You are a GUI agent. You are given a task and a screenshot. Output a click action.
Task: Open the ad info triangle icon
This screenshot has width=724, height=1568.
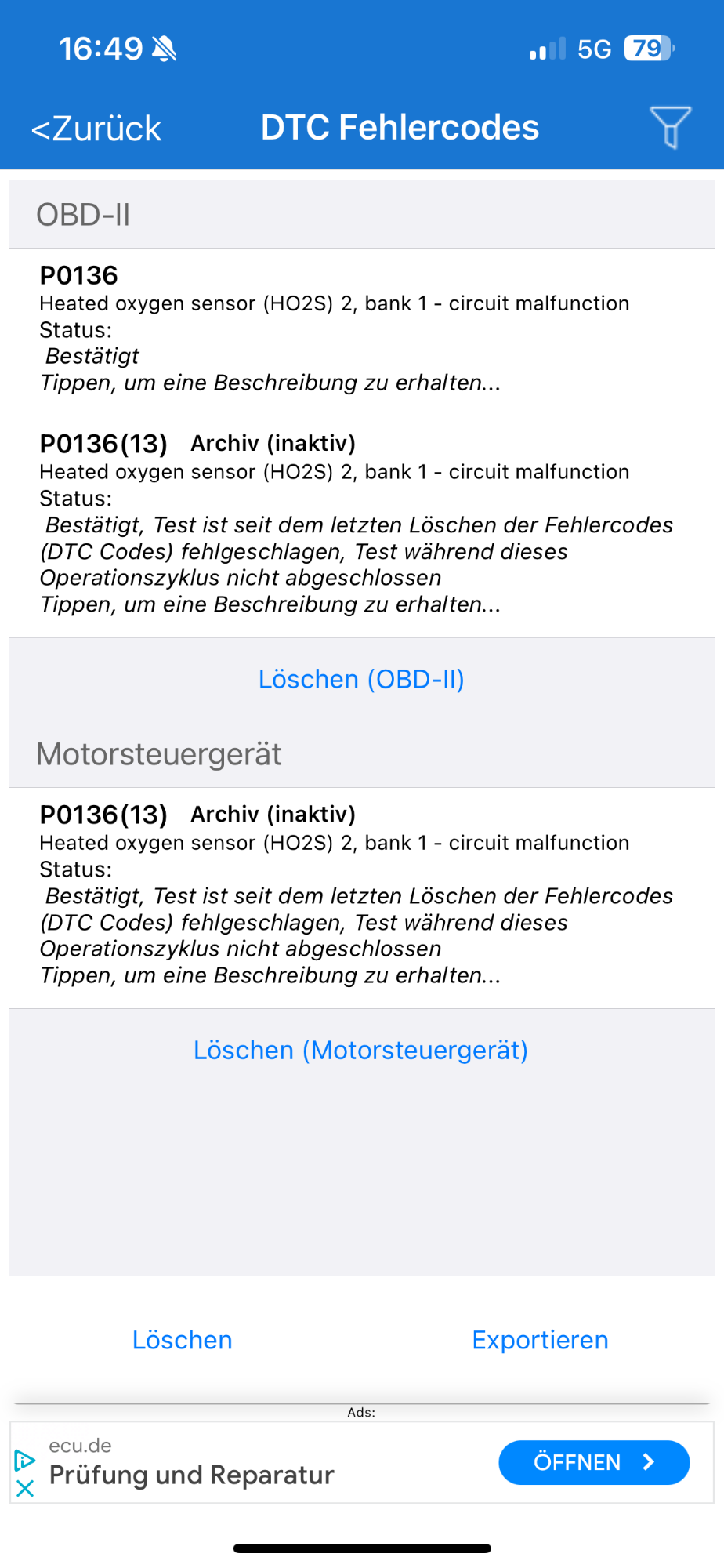point(25,1460)
